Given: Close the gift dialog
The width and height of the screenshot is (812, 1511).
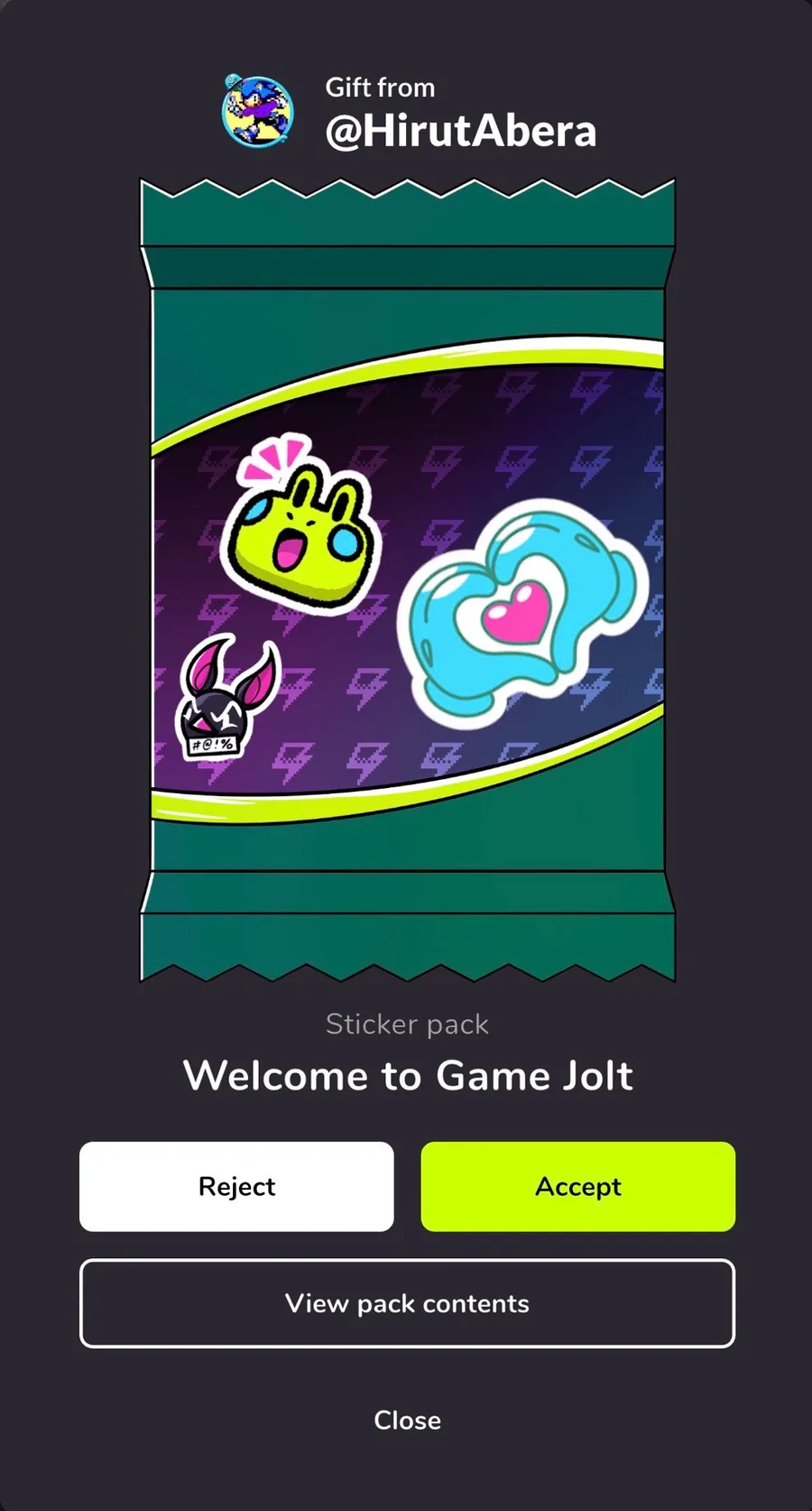Looking at the screenshot, I should click(x=407, y=1420).
